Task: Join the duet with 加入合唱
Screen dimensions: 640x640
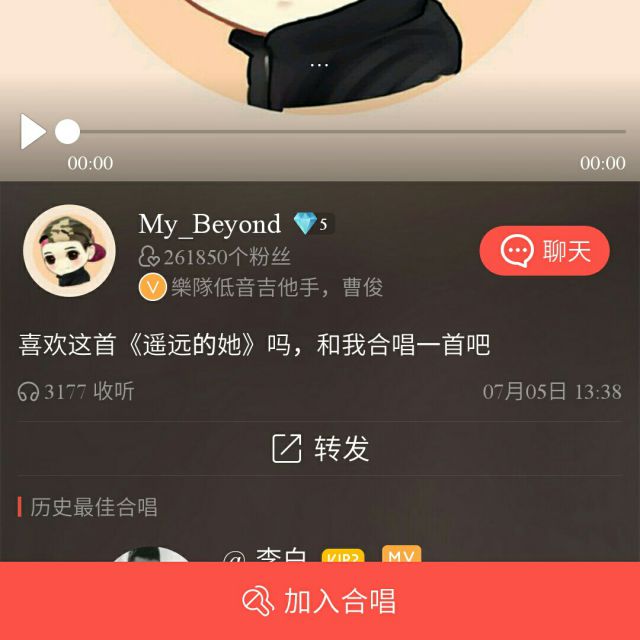Action: pos(320,601)
